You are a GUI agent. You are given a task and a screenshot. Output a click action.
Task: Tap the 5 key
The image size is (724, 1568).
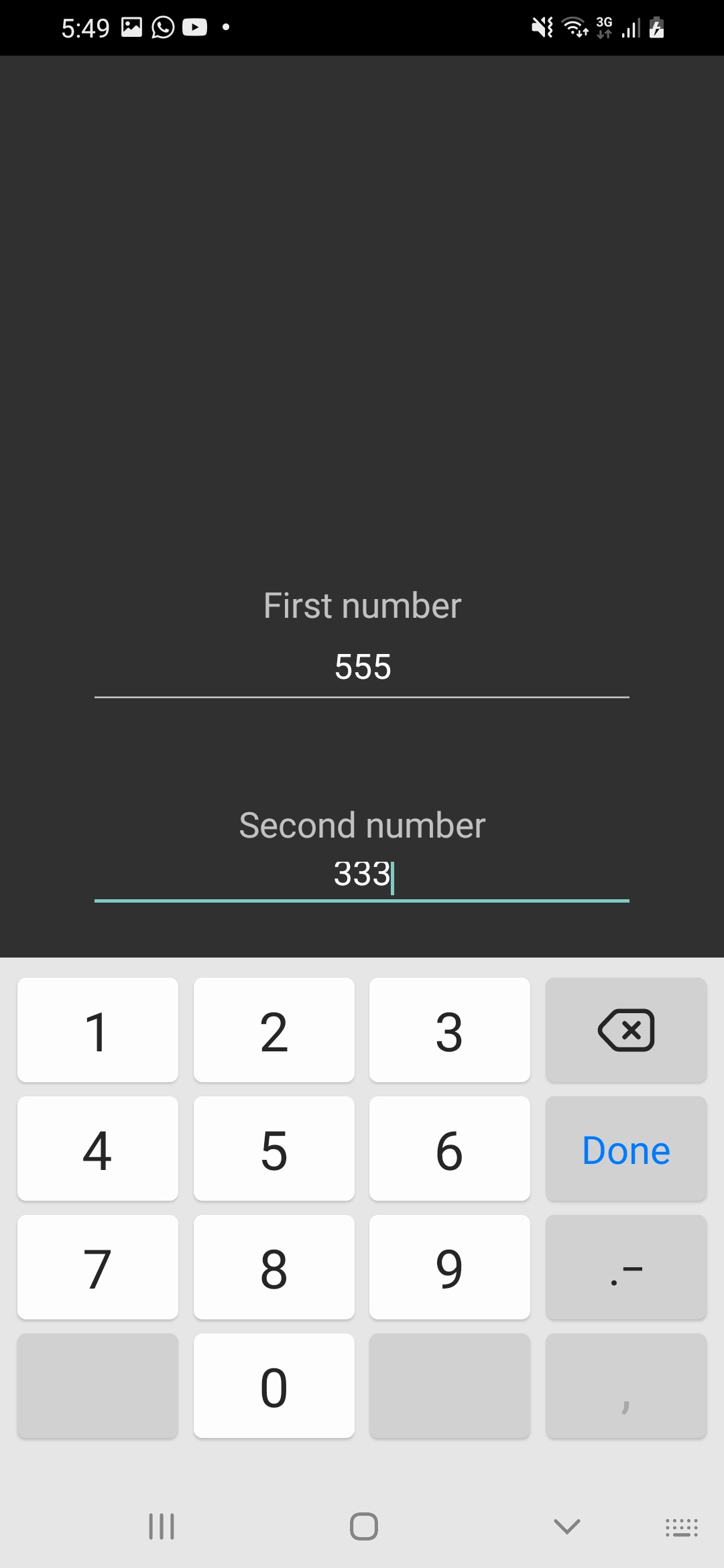point(274,1150)
